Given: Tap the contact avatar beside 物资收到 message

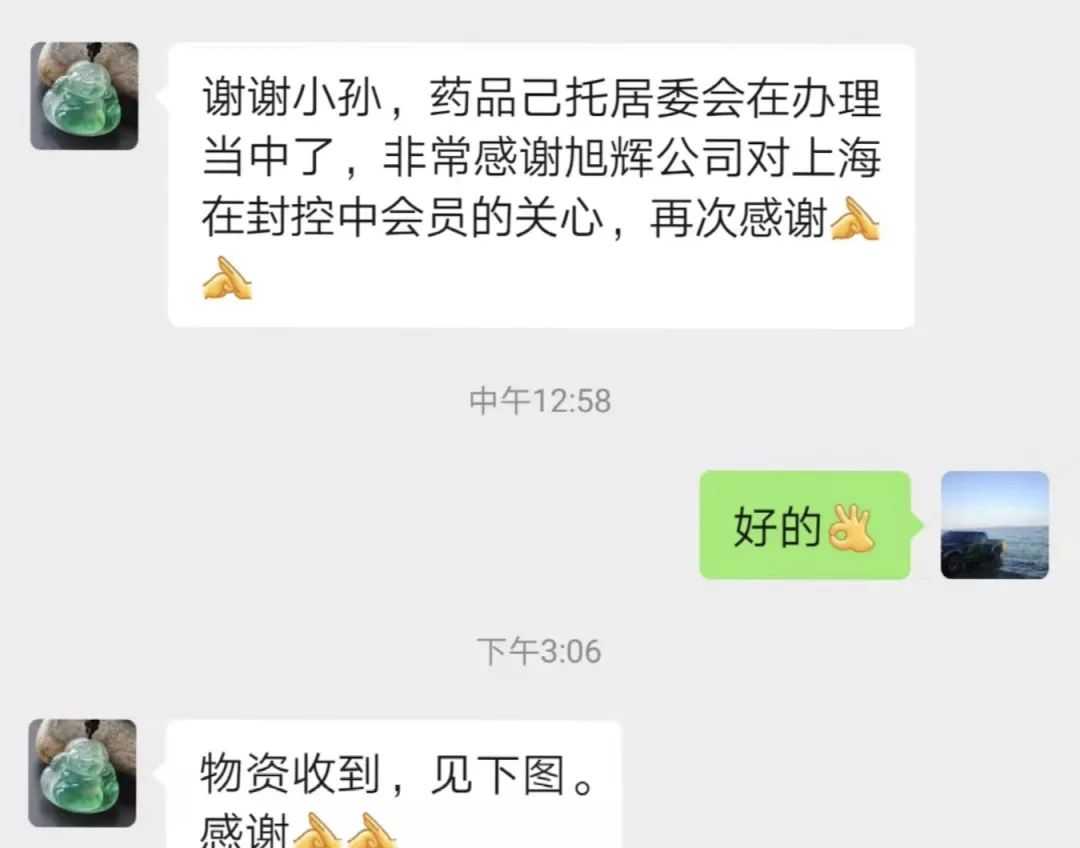Looking at the screenshot, I should [x=82, y=773].
